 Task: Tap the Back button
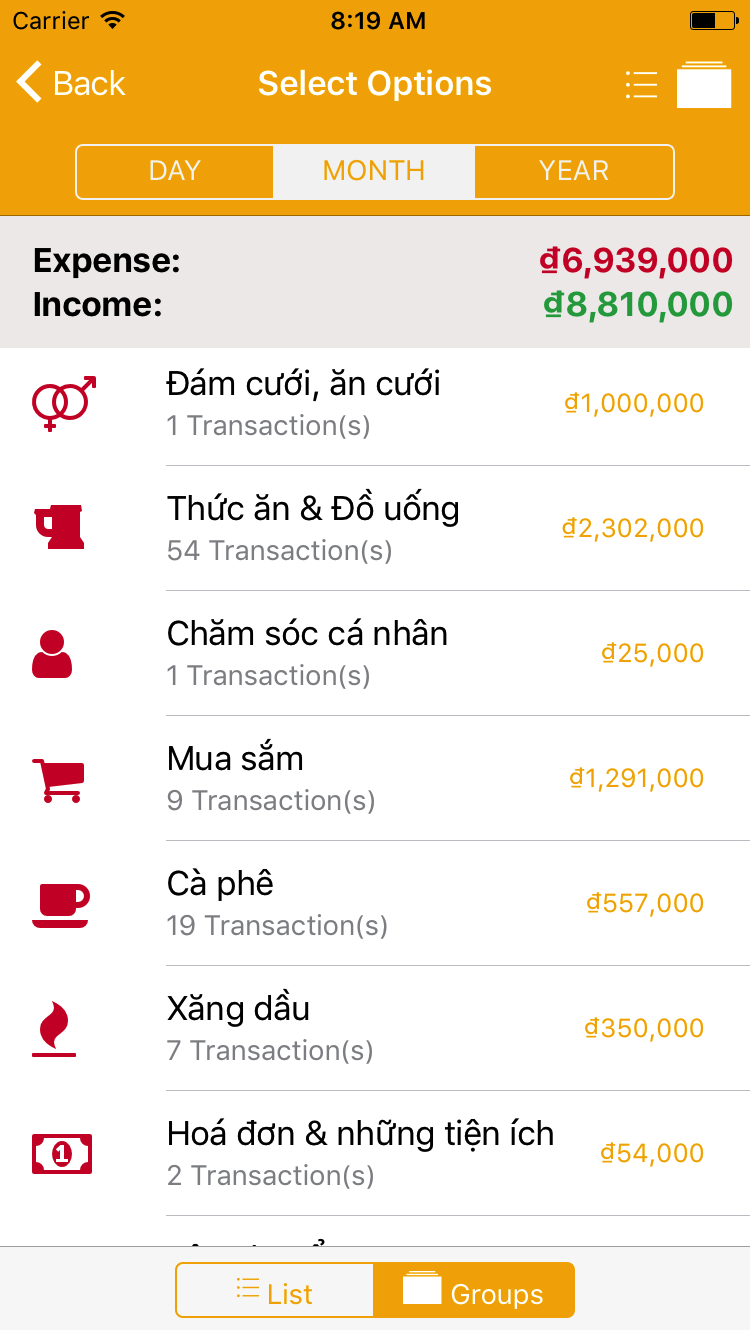pos(68,84)
